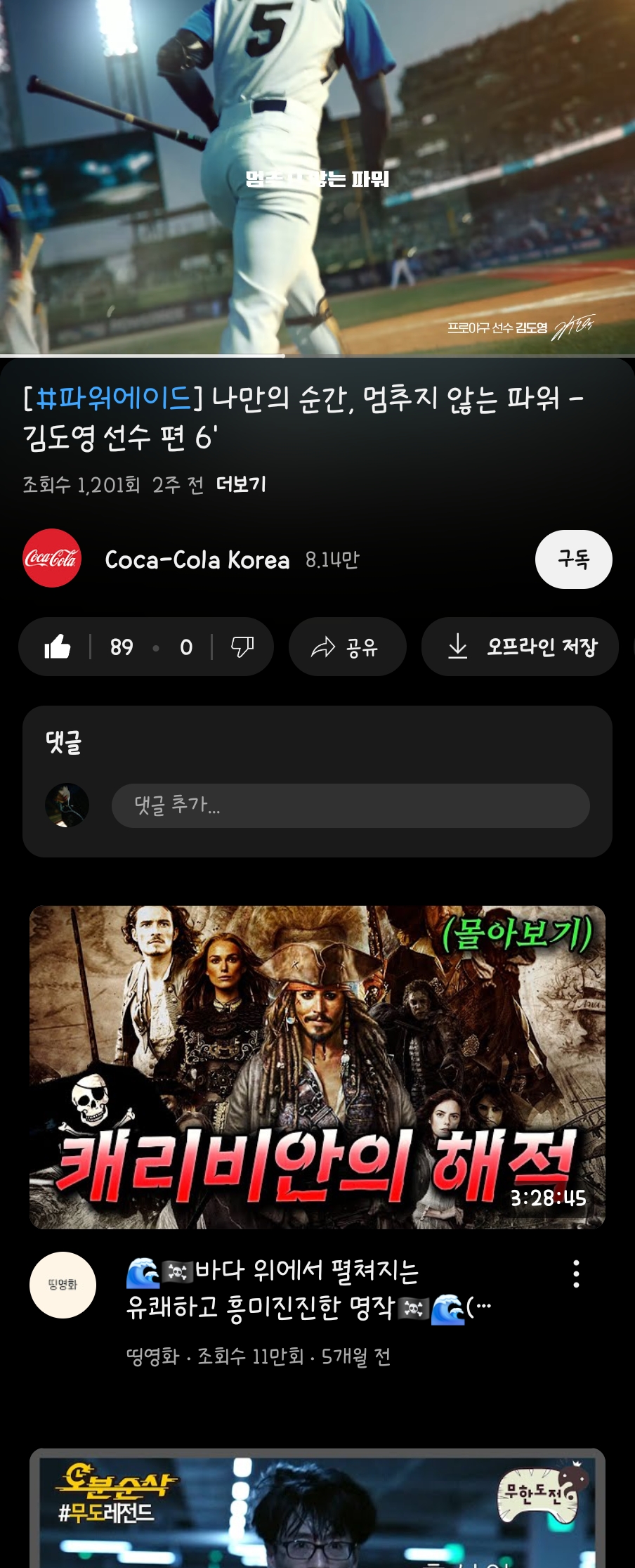Tap the 댓글 추가 comment field
Screen dimensions: 635x1568
[350, 805]
